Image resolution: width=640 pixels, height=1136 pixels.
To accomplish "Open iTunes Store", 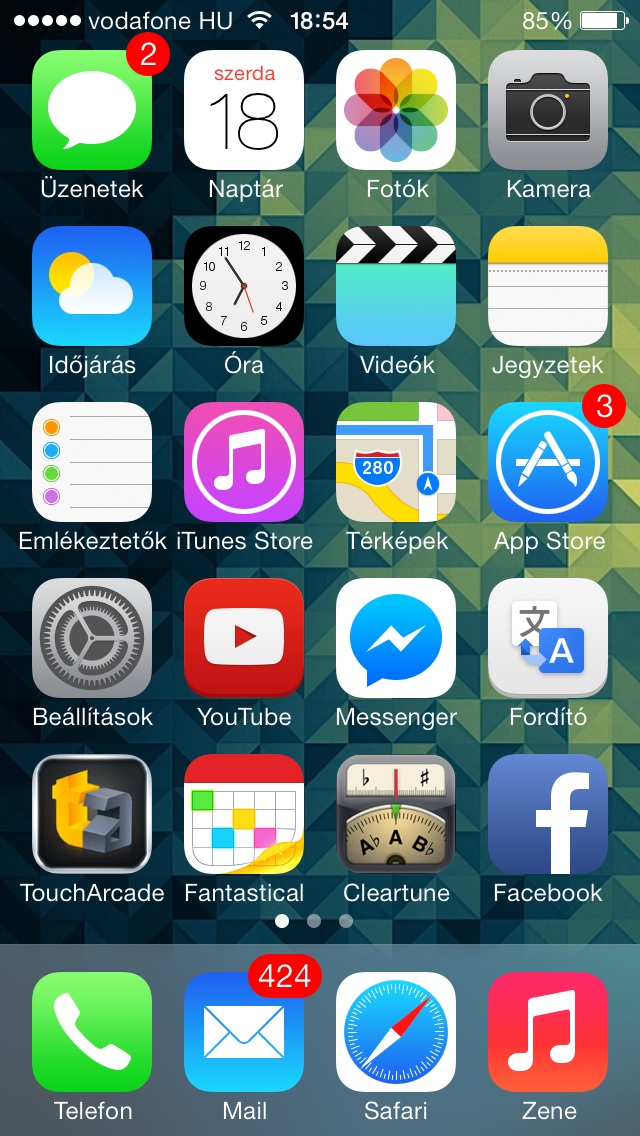I will pyautogui.click(x=244, y=462).
